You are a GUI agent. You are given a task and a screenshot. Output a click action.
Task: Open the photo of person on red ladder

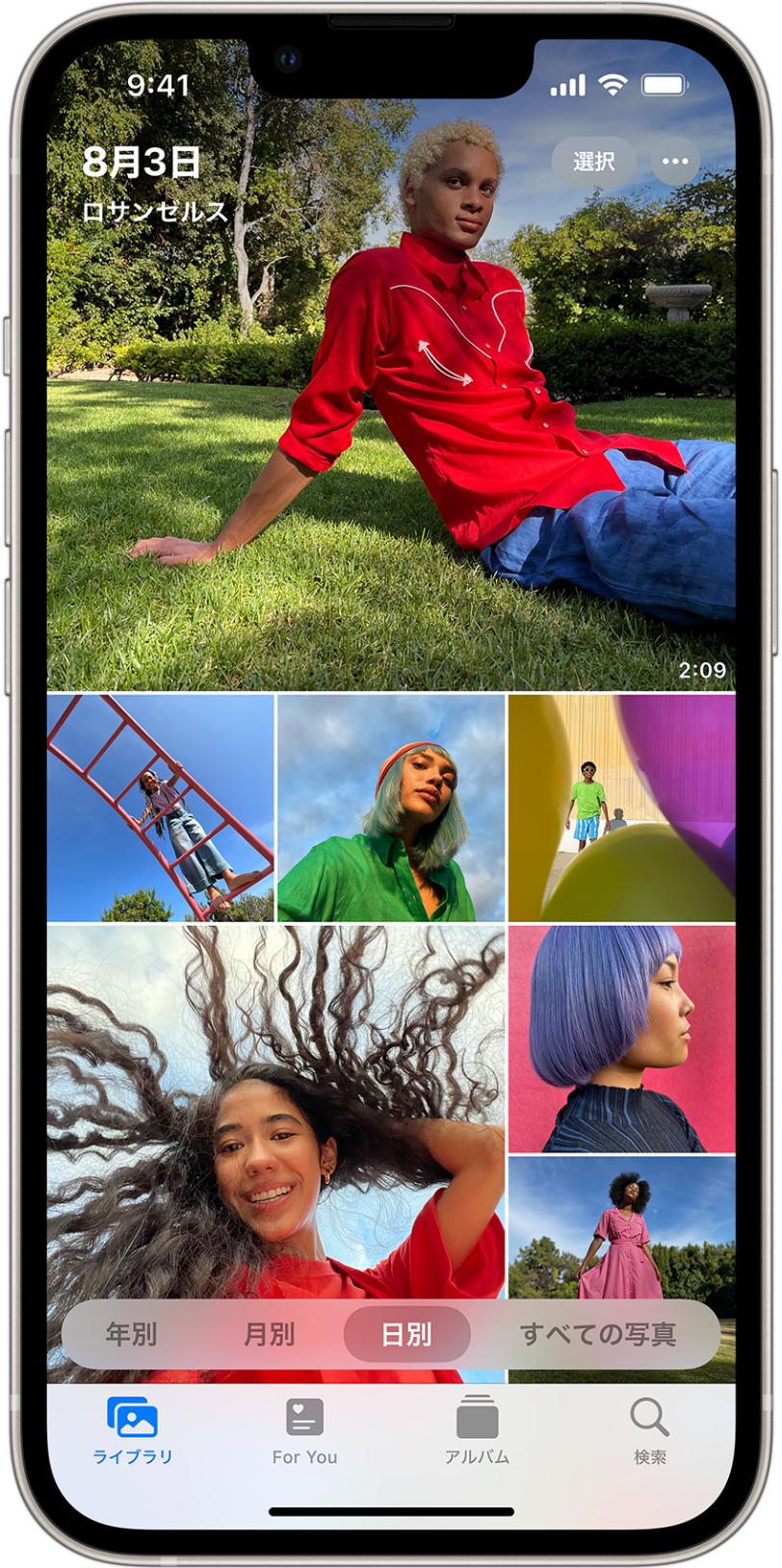click(x=161, y=808)
